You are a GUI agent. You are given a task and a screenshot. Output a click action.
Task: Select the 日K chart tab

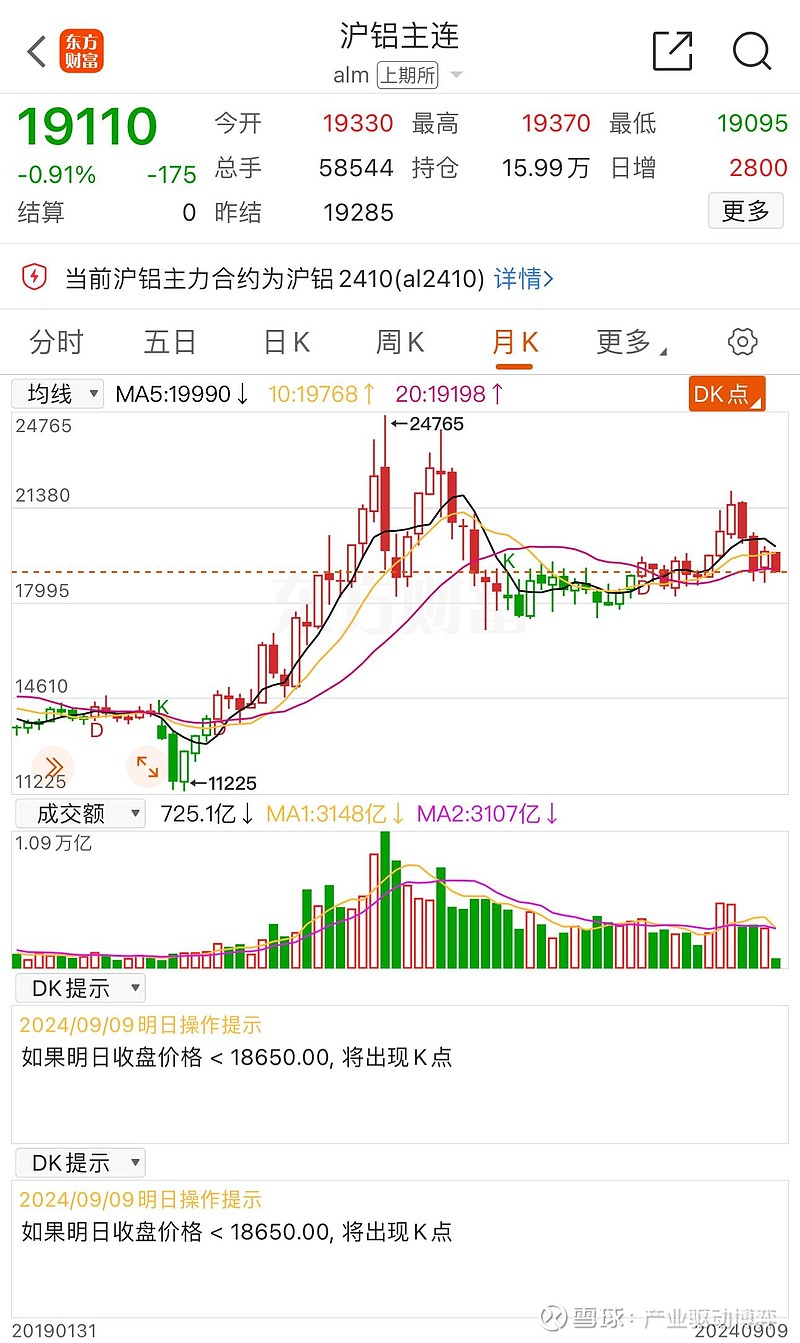point(287,342)
